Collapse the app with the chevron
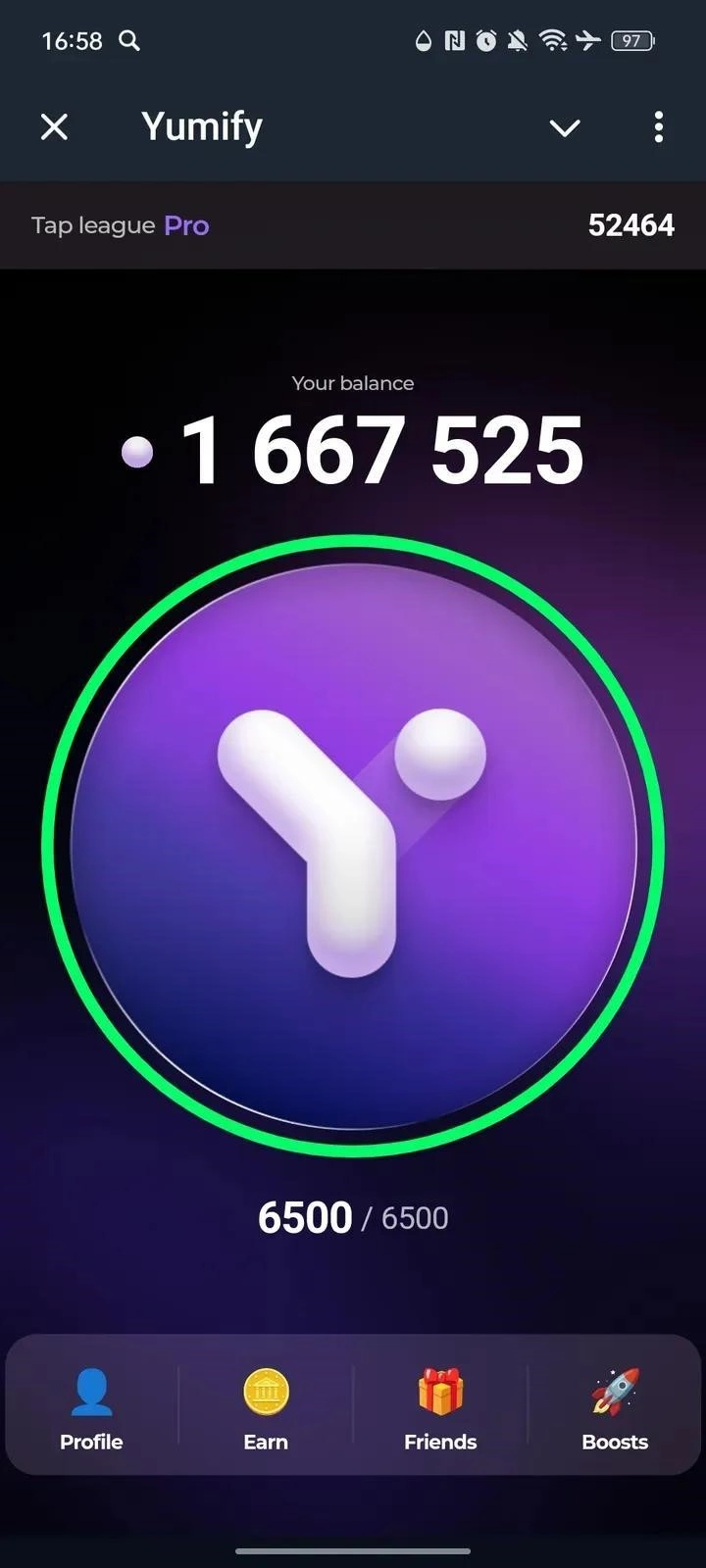706x1568 pixels. tap(565, 127)
